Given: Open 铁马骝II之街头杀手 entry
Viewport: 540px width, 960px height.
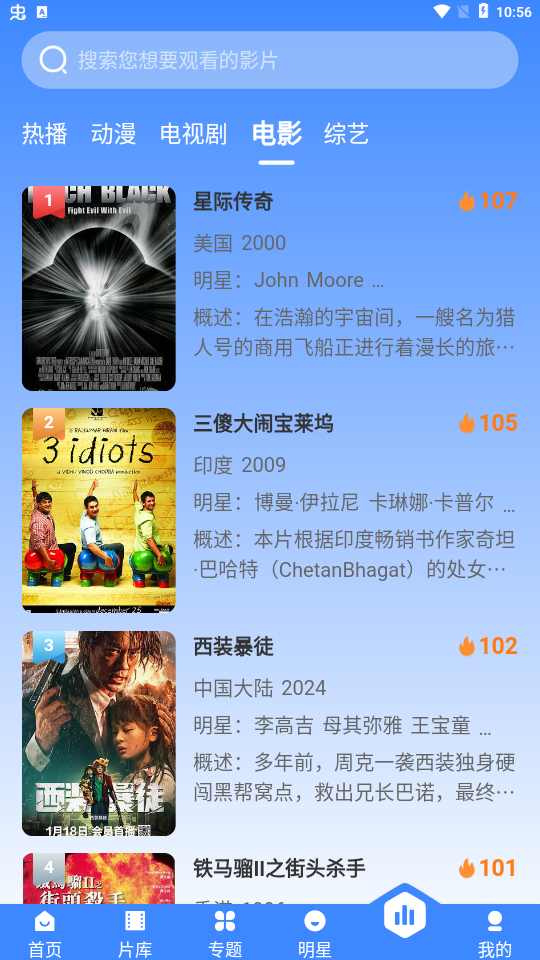Looking at the screenshot, I should [270, 879].
